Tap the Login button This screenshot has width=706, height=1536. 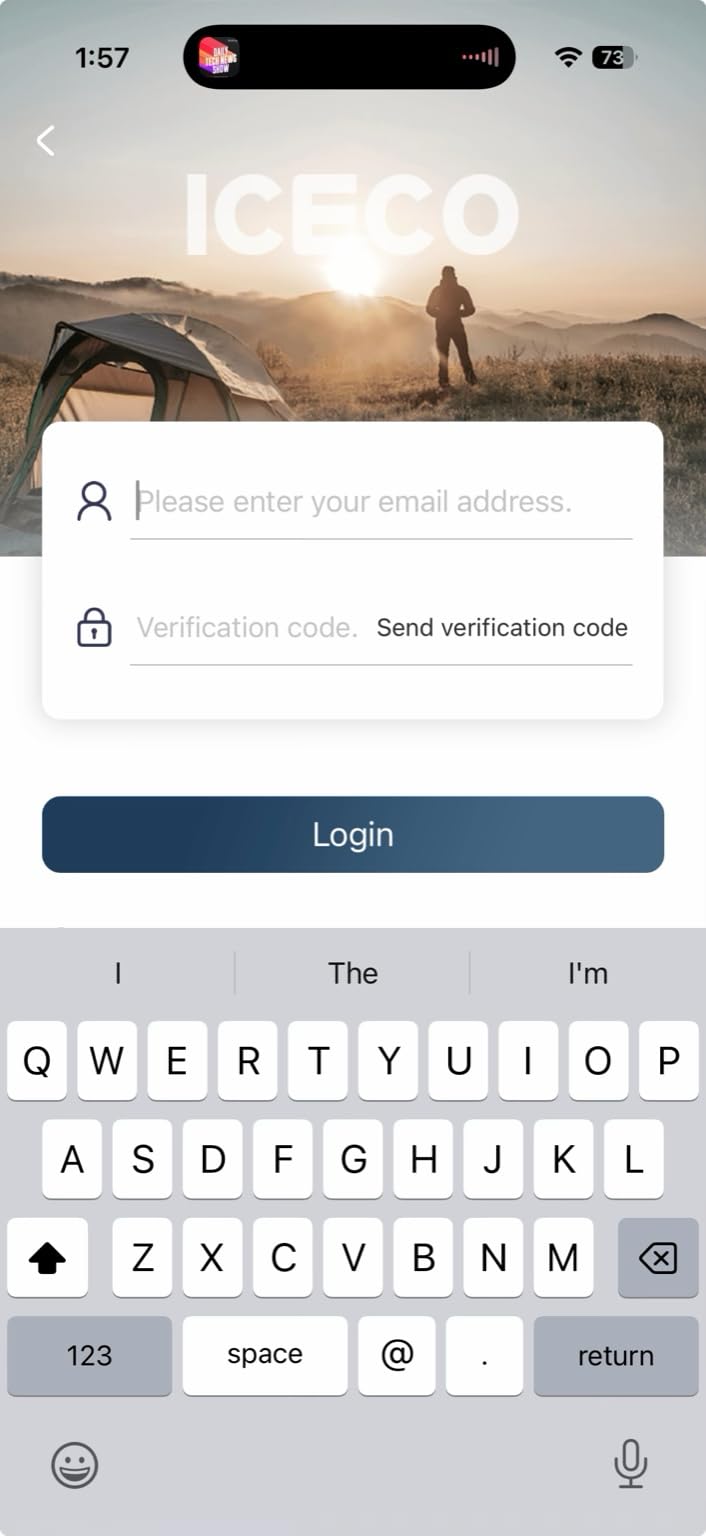click(353, 834)
